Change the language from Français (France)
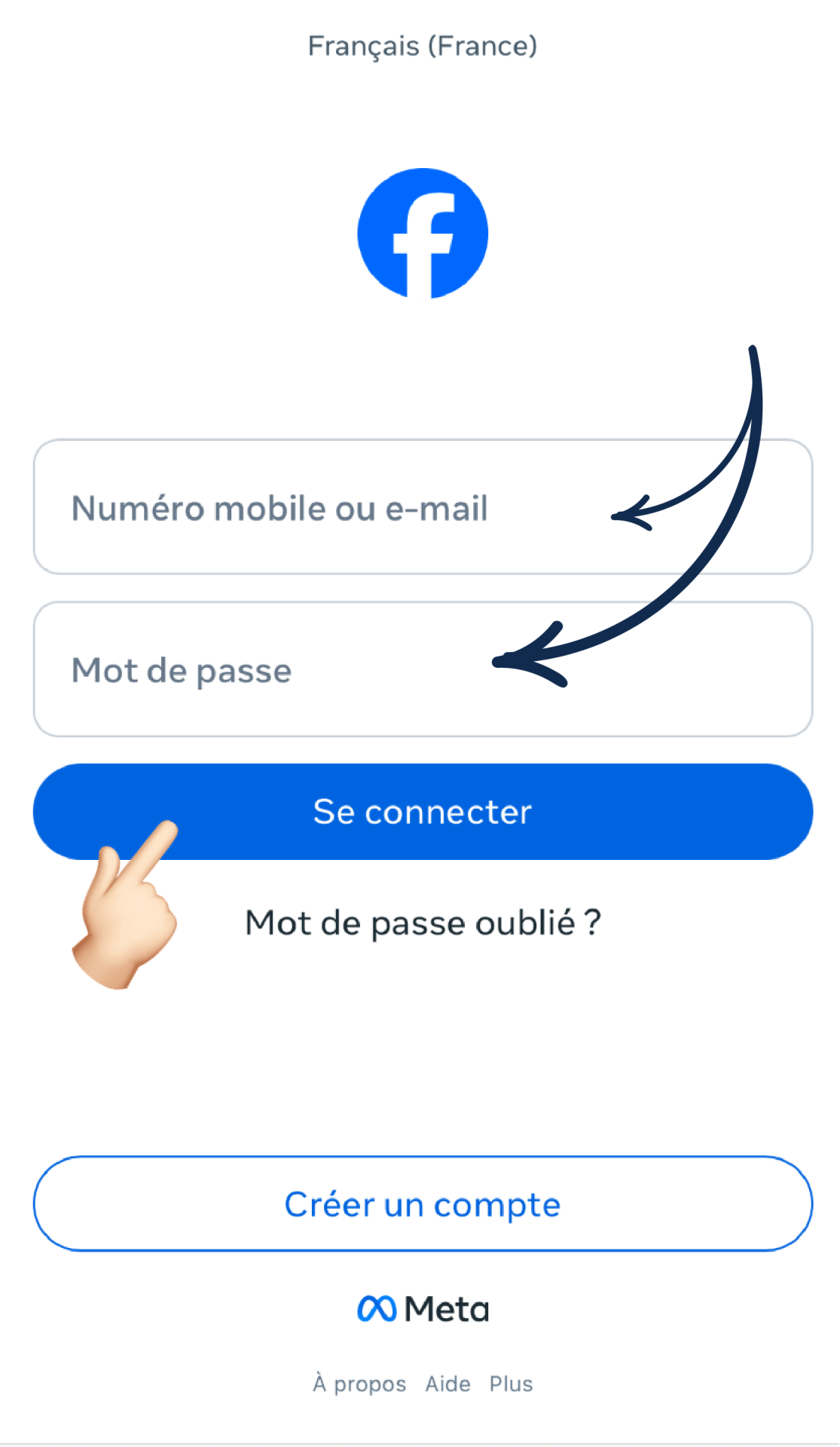Image resolution: width=840 pixels, height=1447 pixels. coord(423,46)
